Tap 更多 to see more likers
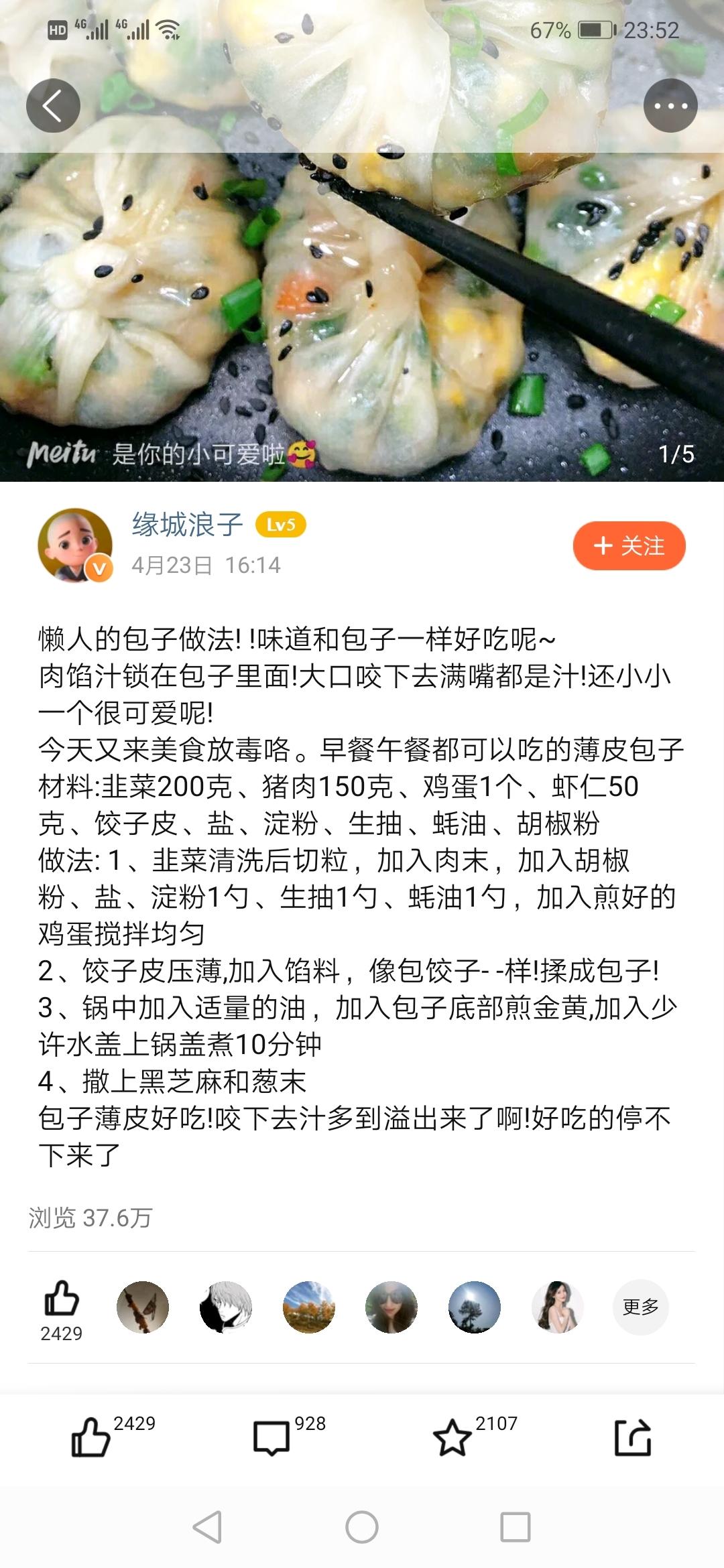This screenshot has width=724, height=1568. coord(640,1307)
